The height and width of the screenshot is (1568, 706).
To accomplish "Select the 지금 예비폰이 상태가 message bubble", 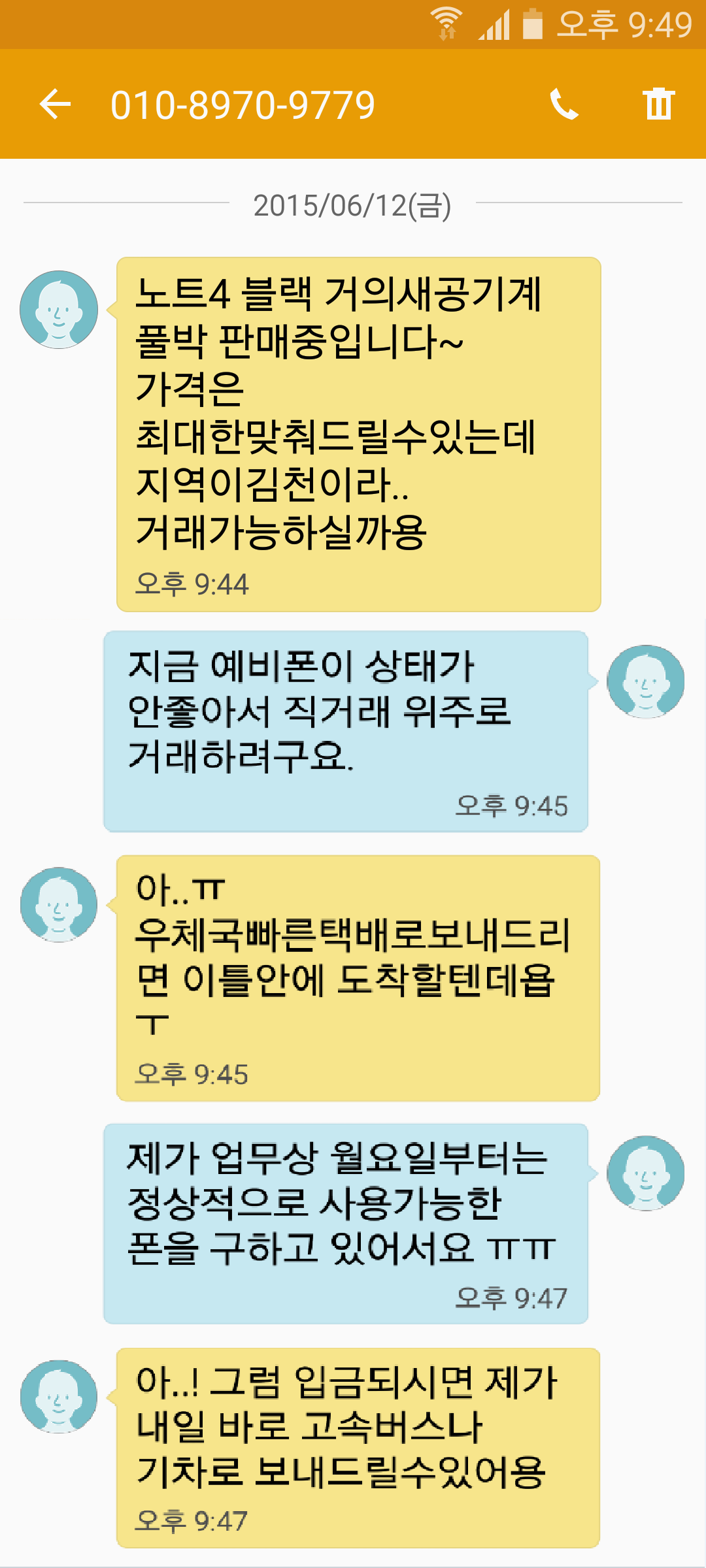I will pyautogui.click(x=345, y=730).
